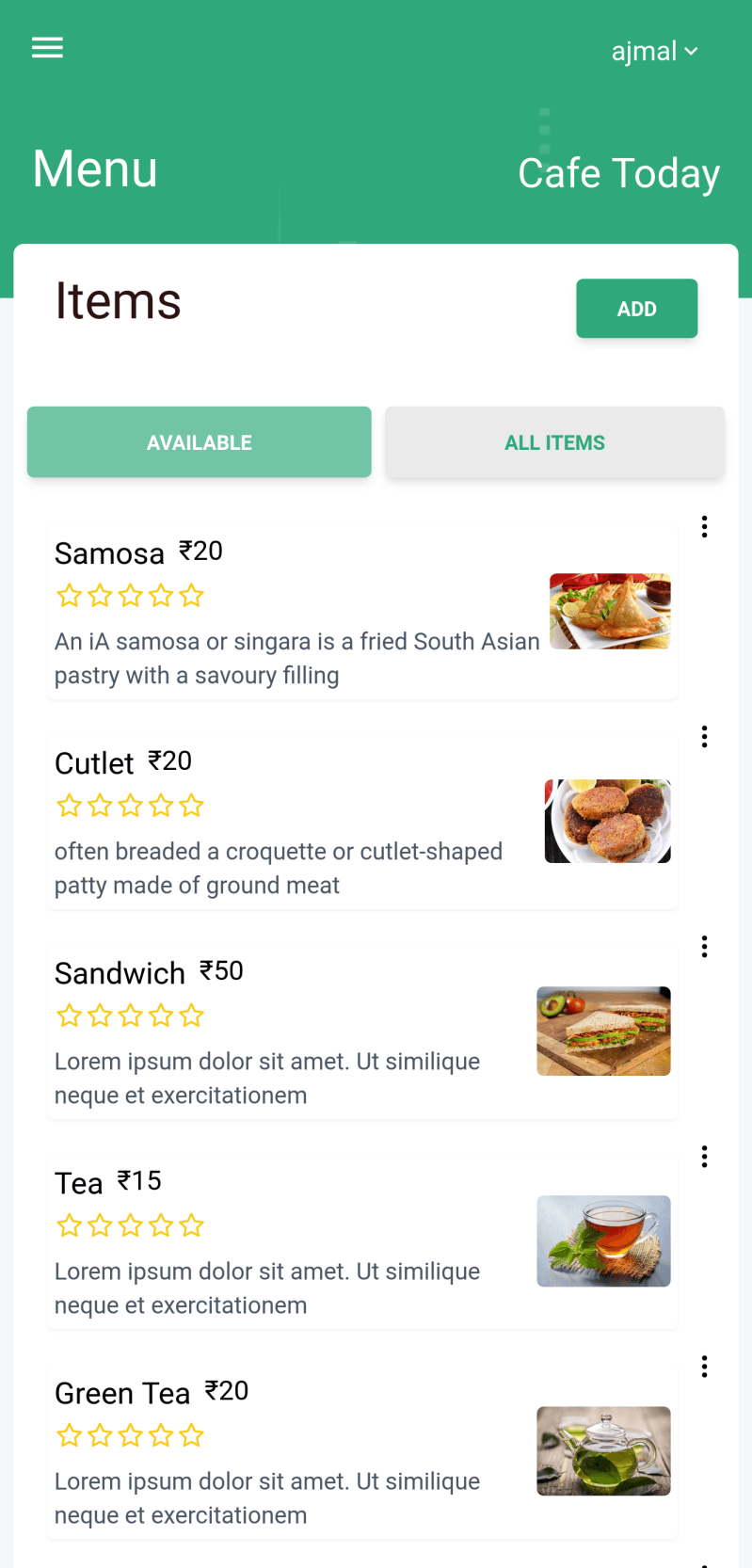
Task: Expand the ajmal account dropdown
Action: point(654,51)
